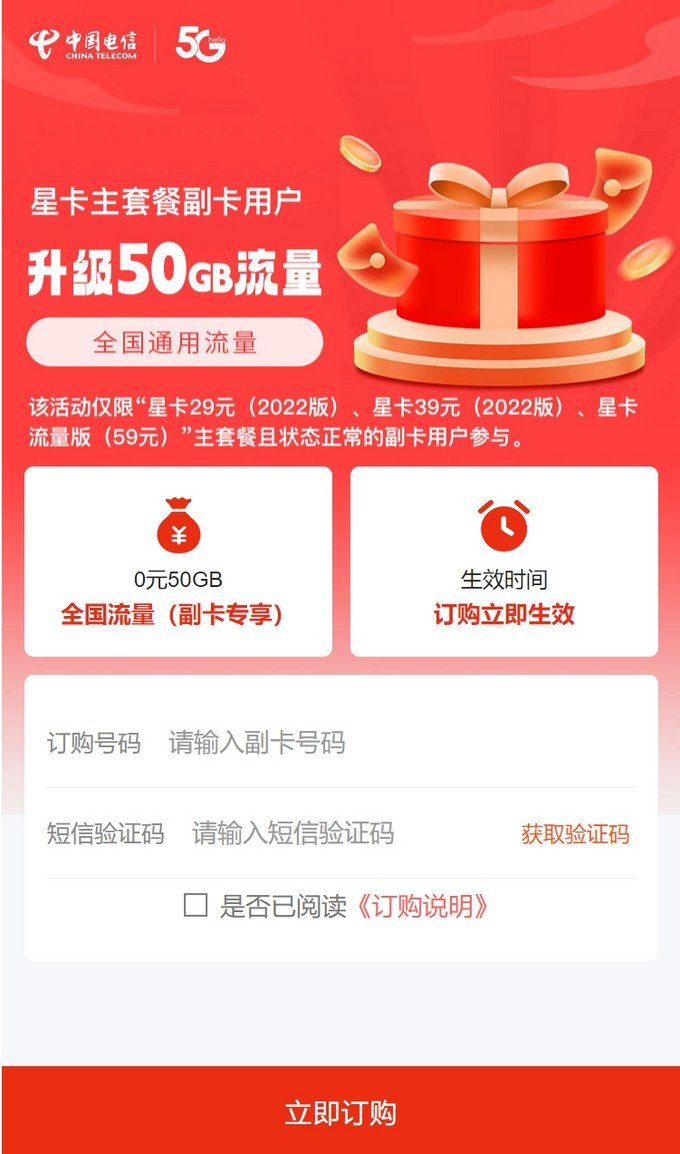Tap 立即订购 to order now
Viewport: 680px width, 1154px height.
340,1113
